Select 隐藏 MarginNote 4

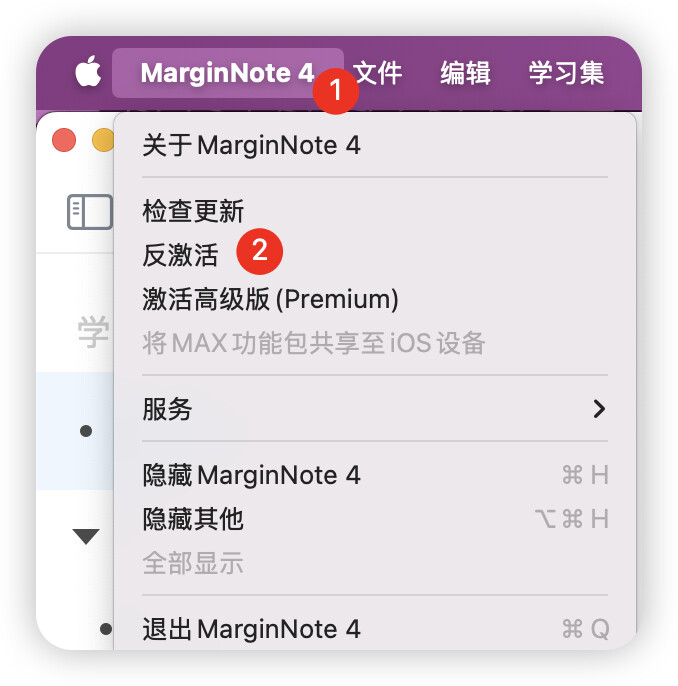[x=375, y=475]
